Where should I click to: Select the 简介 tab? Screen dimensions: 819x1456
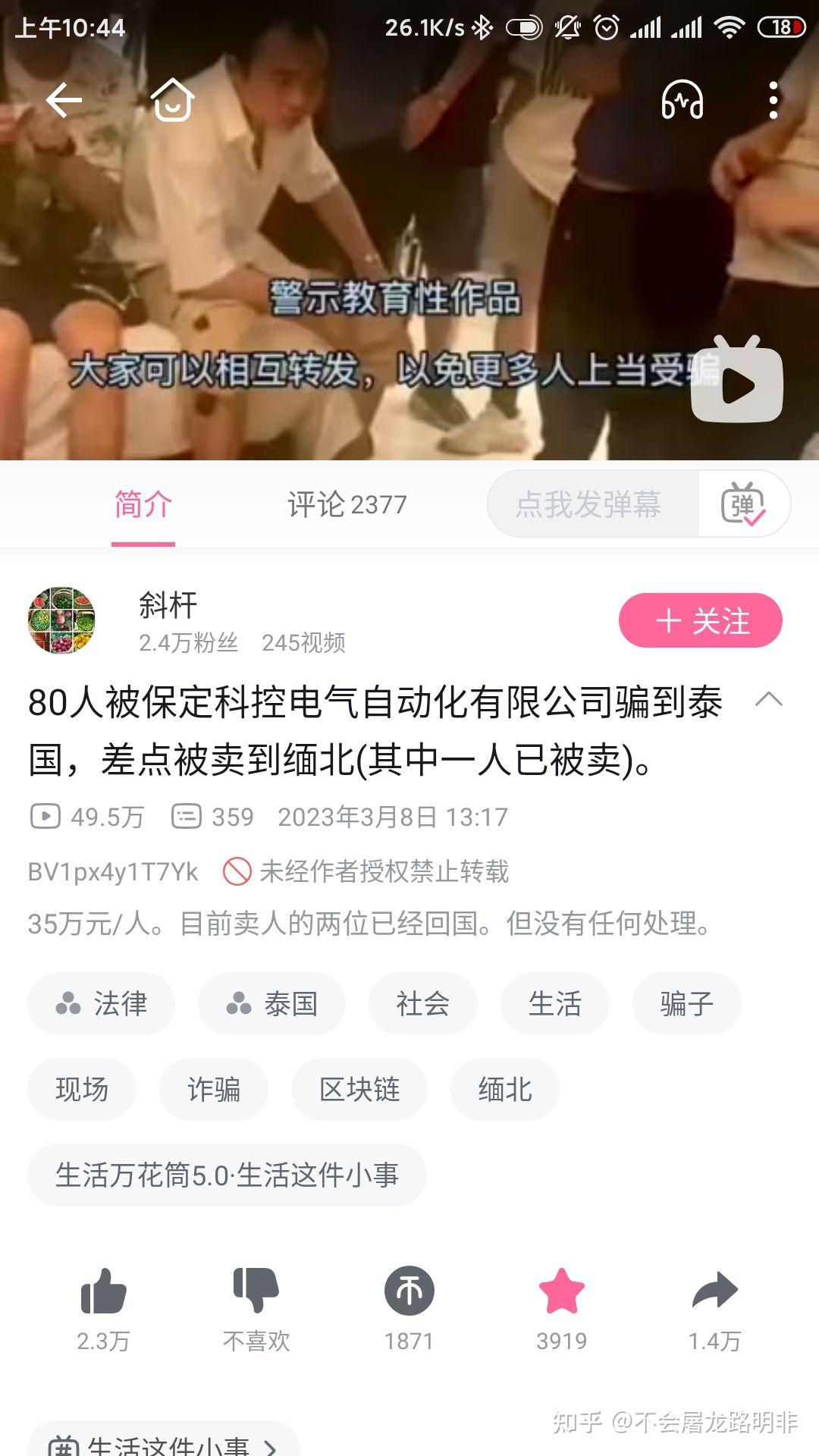143,504
